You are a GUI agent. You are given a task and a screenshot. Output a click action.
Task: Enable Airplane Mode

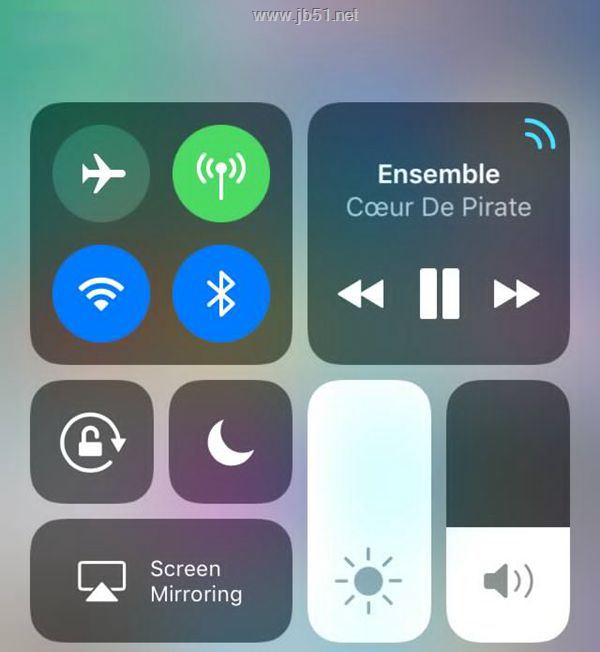(x=101, y=175)
